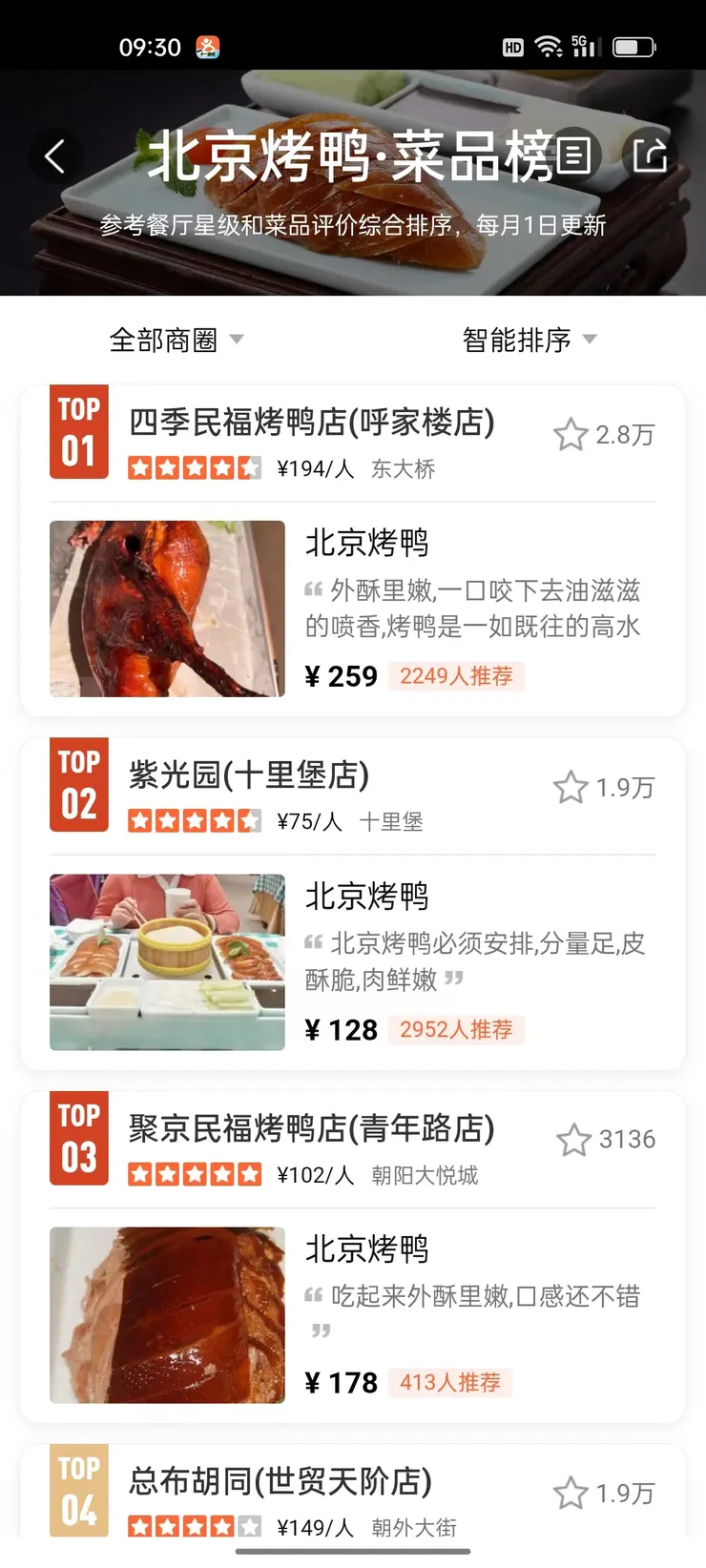Tap the TOP 01 rank badge

tap(78, 432)
